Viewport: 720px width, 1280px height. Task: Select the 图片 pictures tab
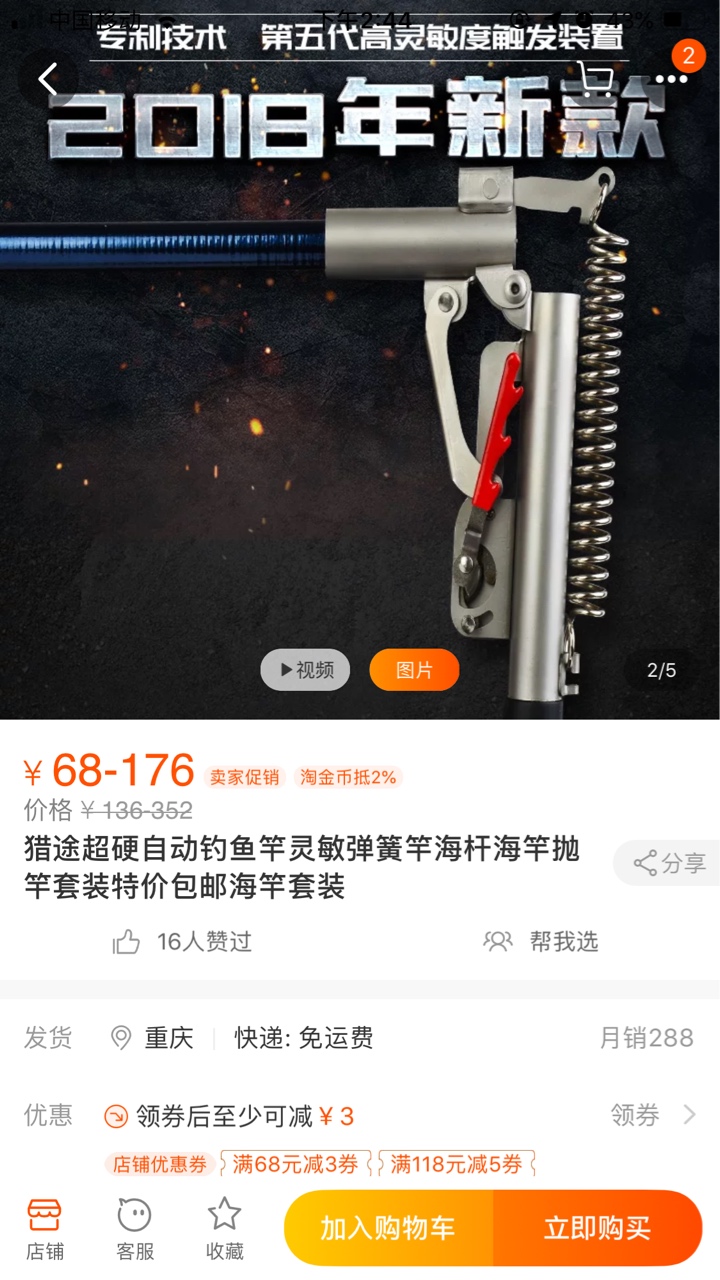414,670
